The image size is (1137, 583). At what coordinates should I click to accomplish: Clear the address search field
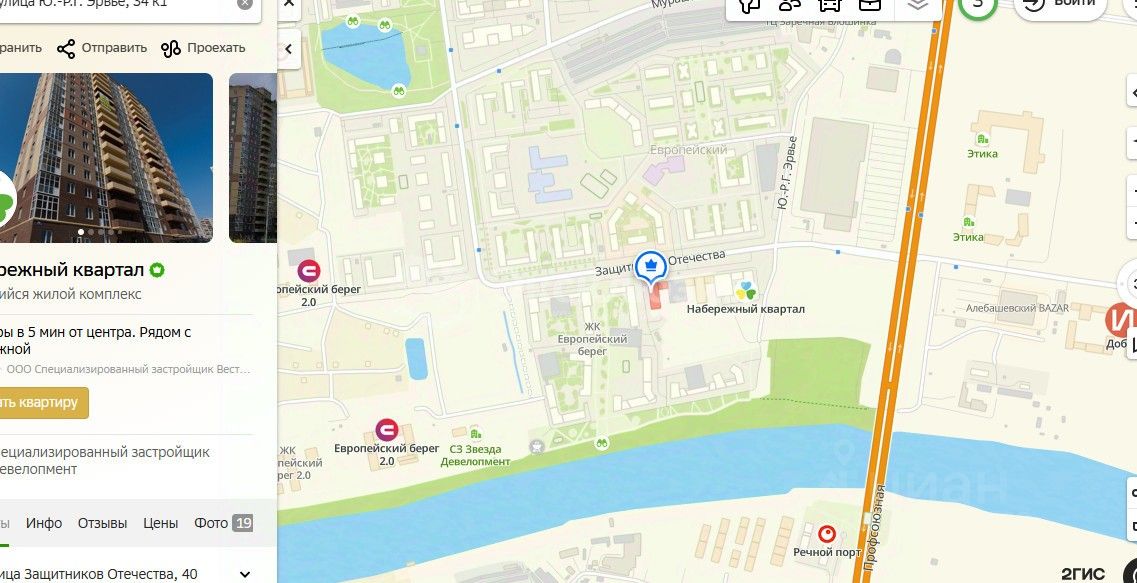tap(245, 4)
